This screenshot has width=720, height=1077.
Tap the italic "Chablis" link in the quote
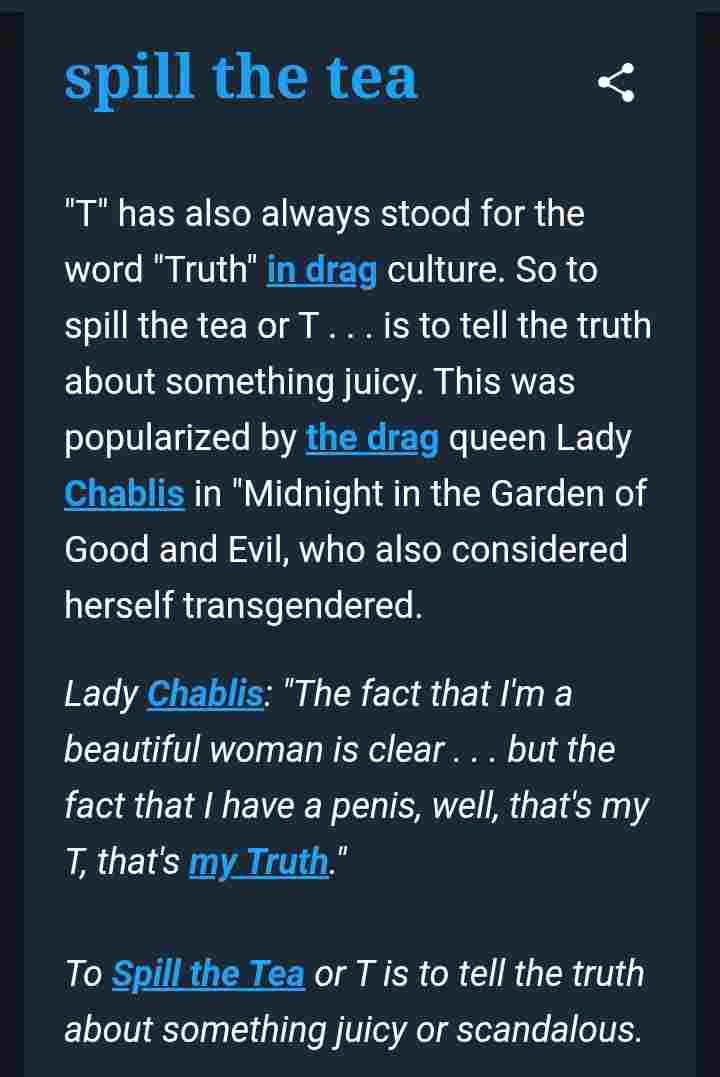tap(205, 694)
